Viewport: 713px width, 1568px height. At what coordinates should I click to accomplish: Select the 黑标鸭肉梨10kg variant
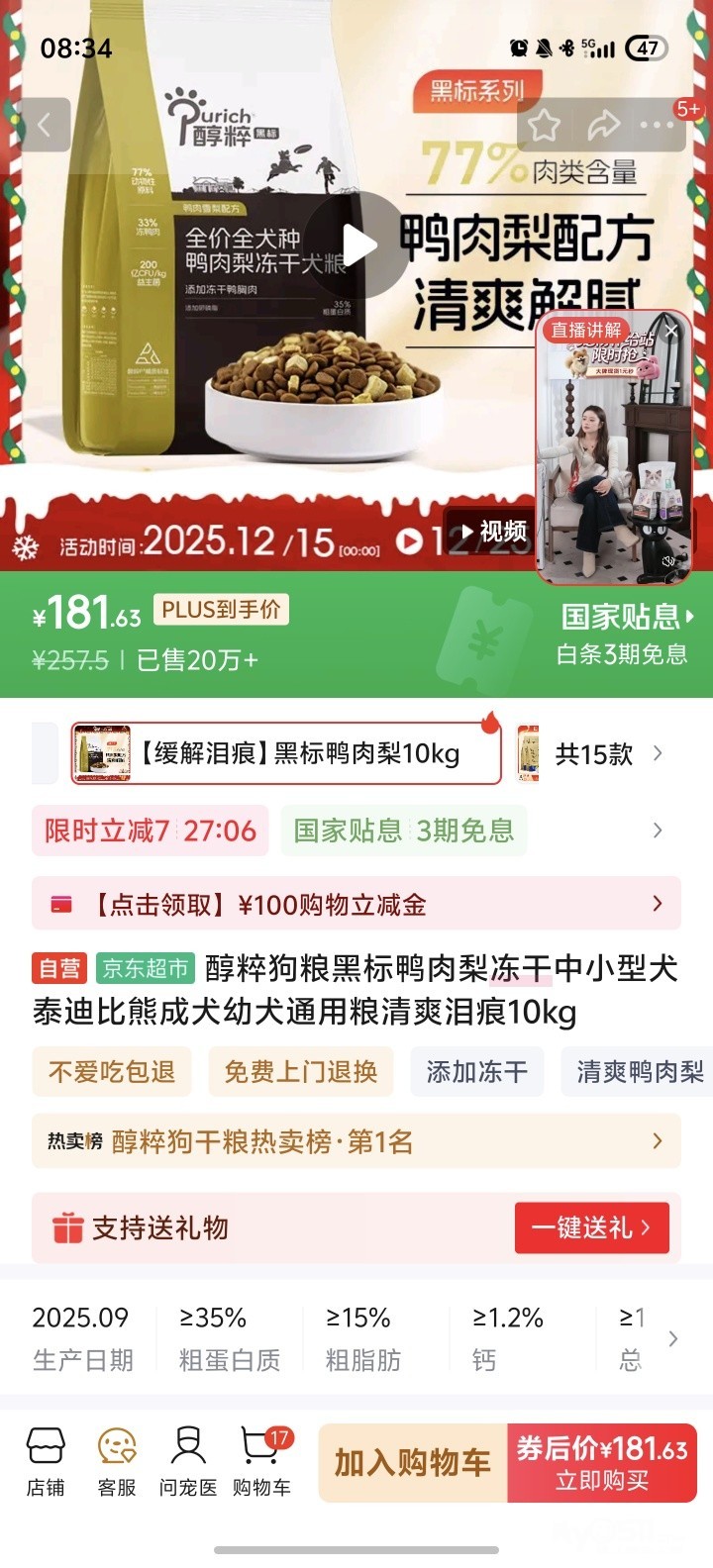coord(285,753)
